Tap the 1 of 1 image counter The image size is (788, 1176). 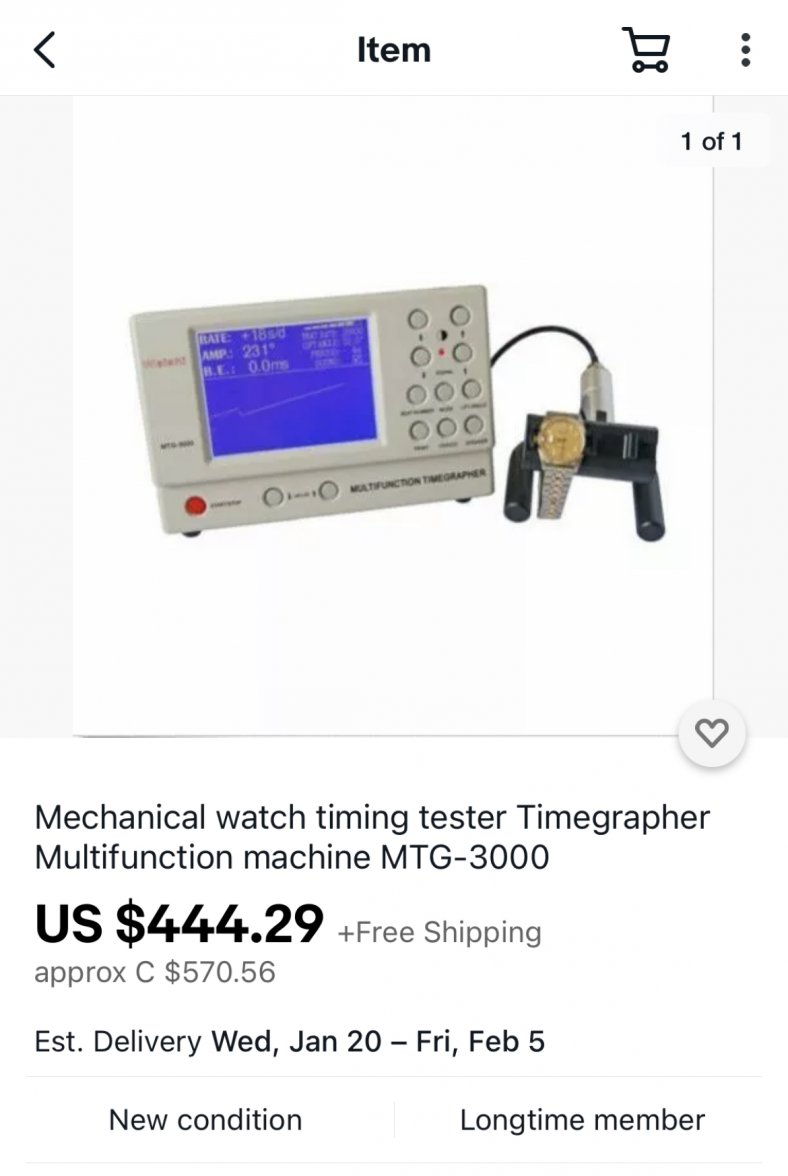tap(712, 142)
